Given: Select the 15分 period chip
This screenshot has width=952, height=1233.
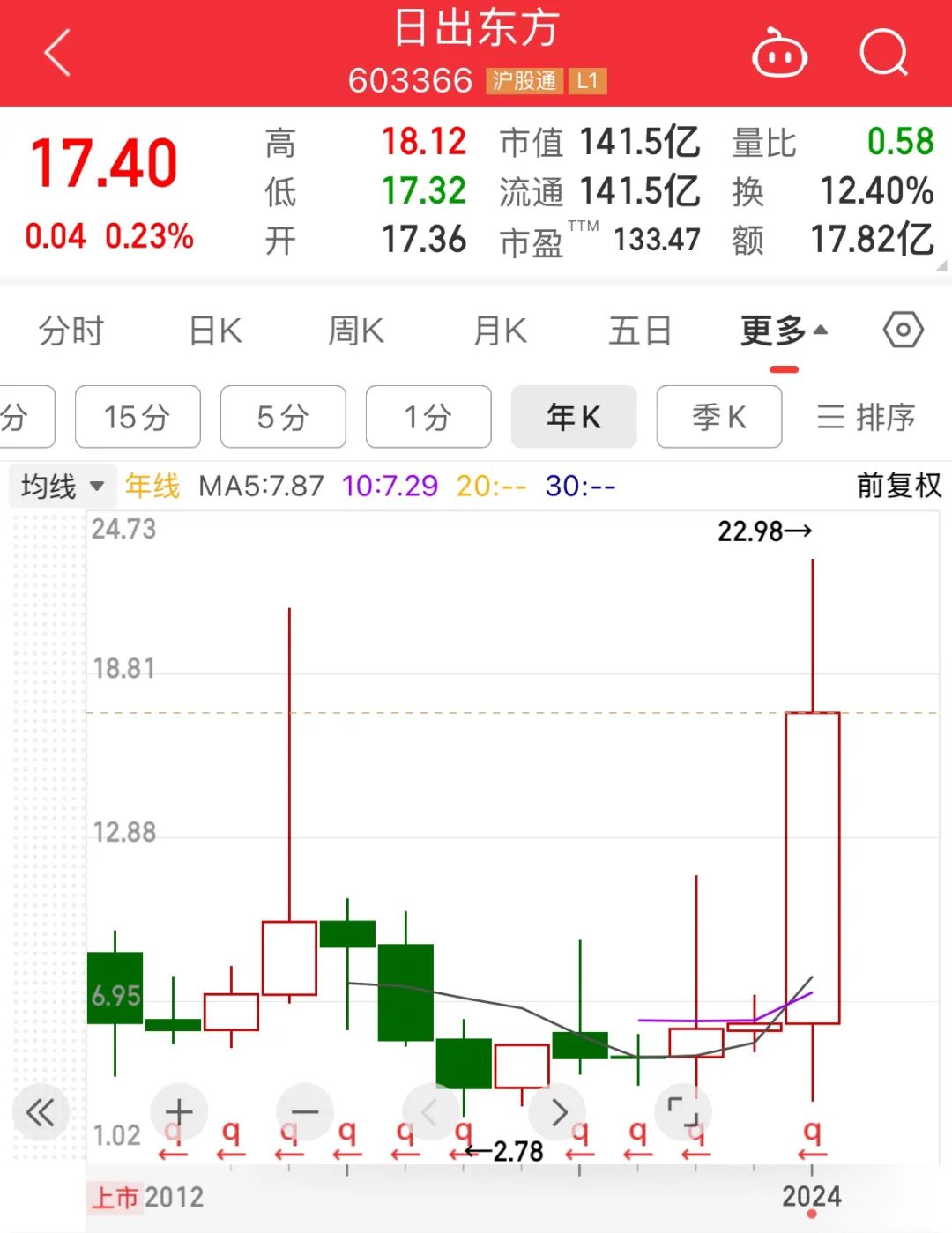Looking at the screenshot, I should (x=138, y=417).
